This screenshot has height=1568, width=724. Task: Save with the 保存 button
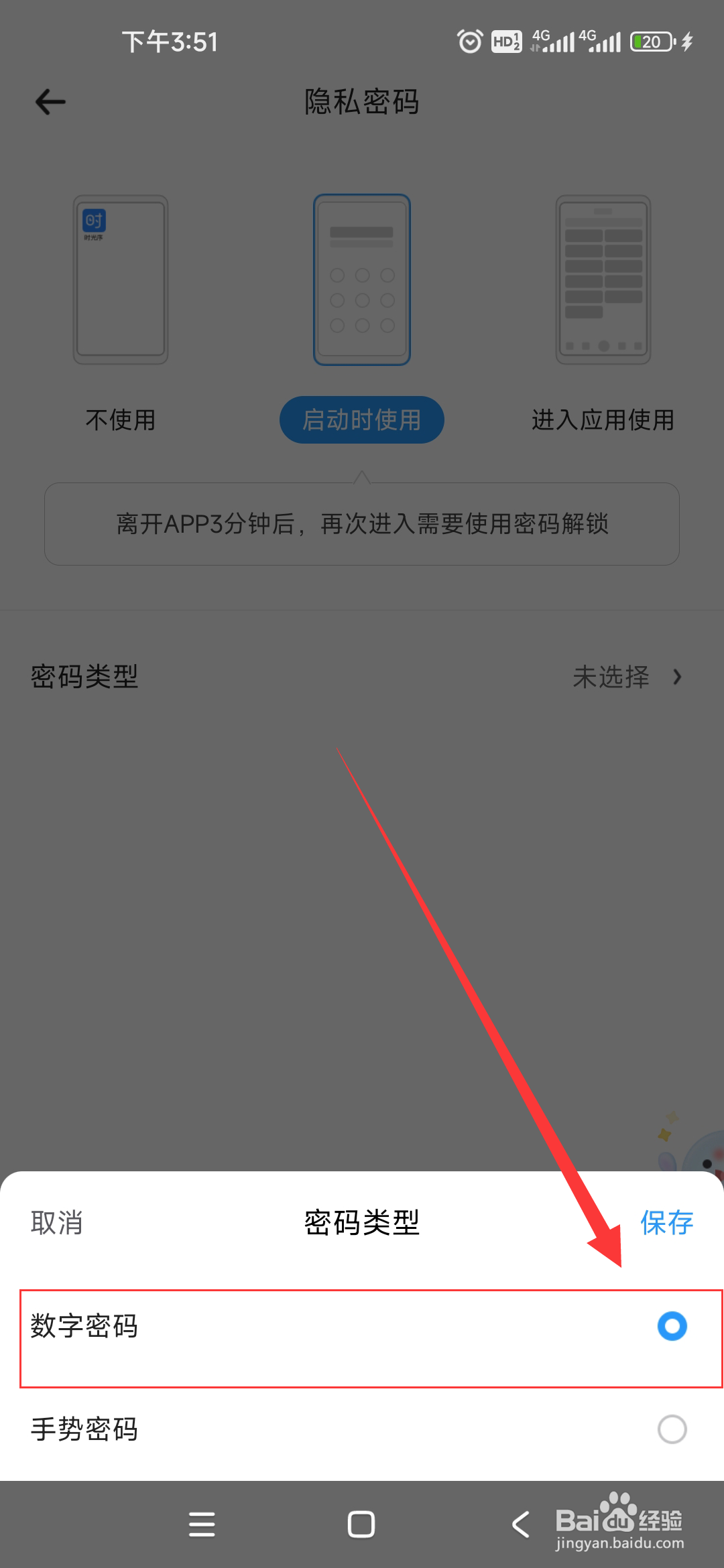(x=668, y=1224)
